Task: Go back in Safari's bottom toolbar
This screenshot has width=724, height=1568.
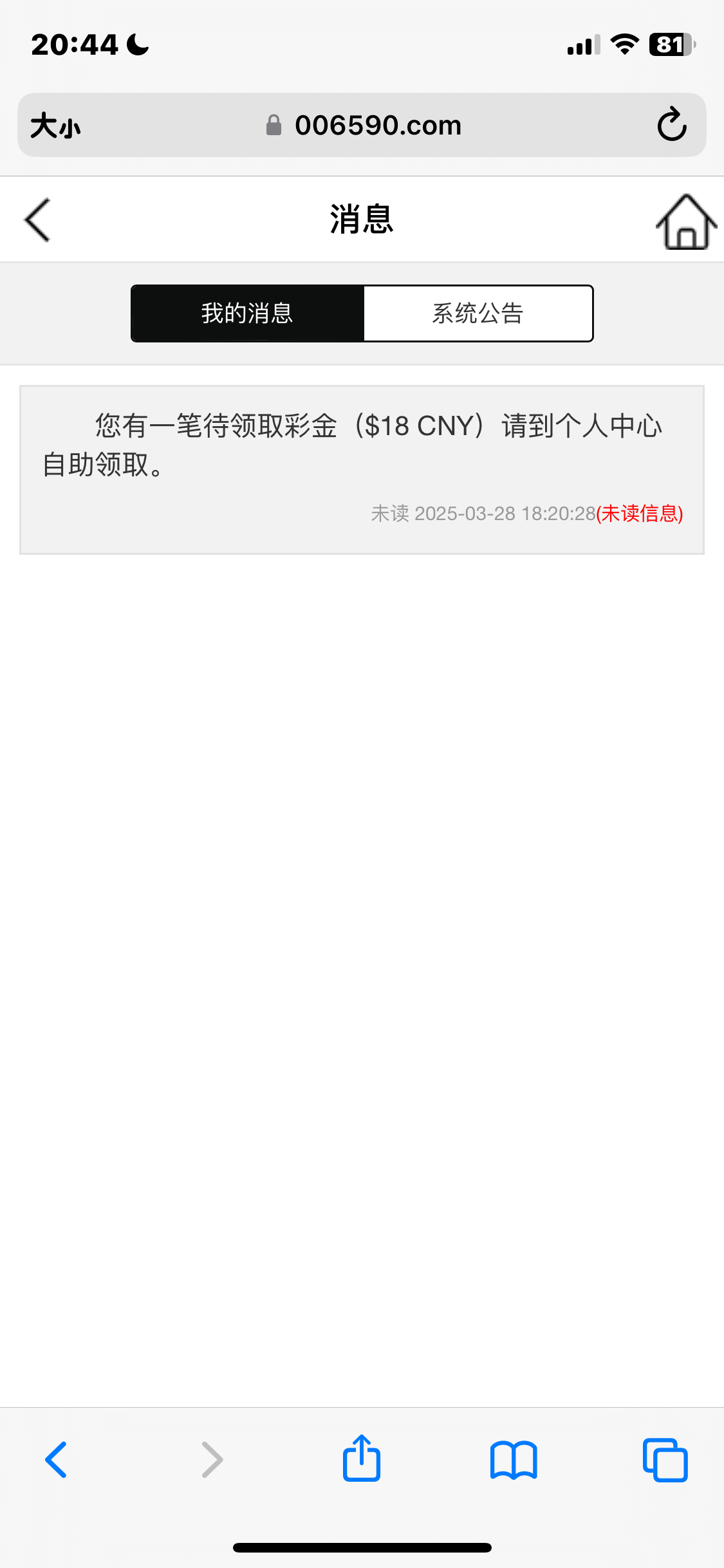Action: [57, 1459]
